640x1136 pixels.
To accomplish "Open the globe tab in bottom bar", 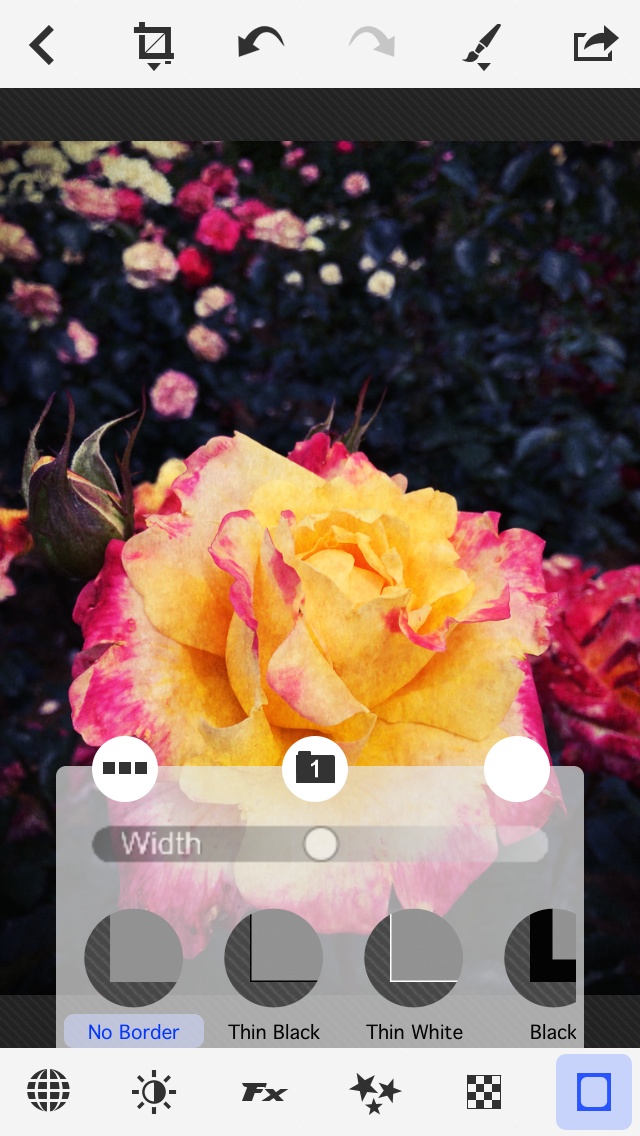I will pyautogui.click(x=48, y=1092).
